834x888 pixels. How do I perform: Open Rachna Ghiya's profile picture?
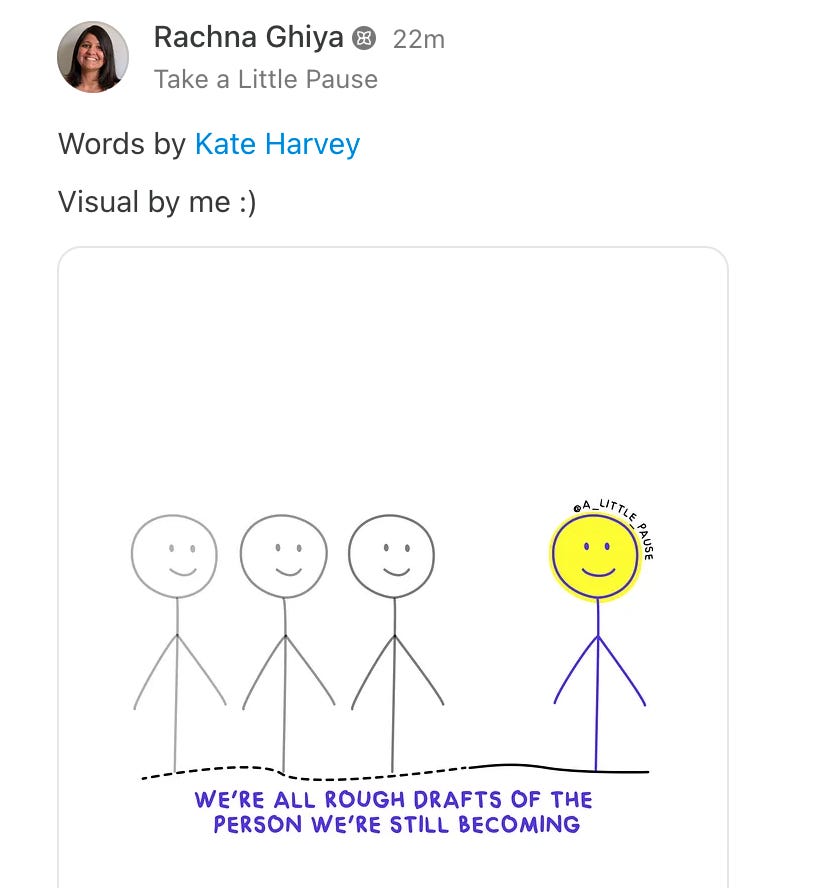(93, 57)
